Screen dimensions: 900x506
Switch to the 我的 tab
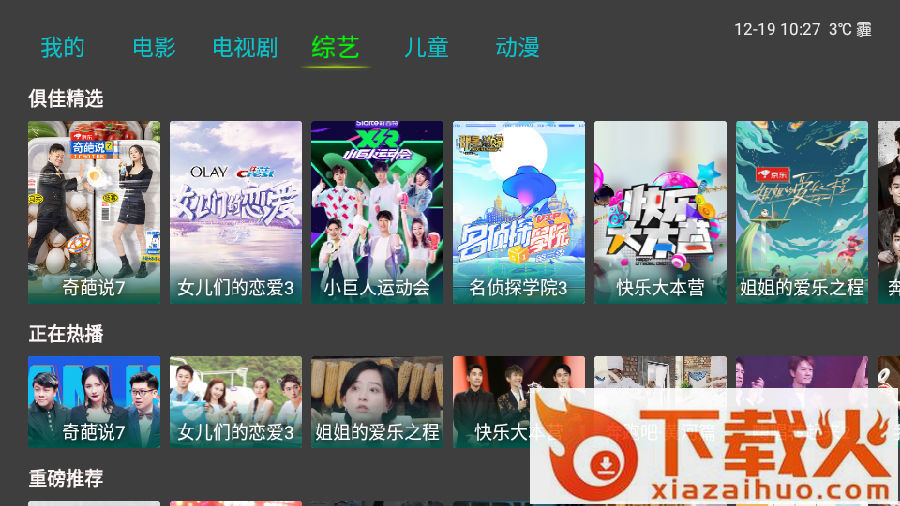[x=62, y=47]
